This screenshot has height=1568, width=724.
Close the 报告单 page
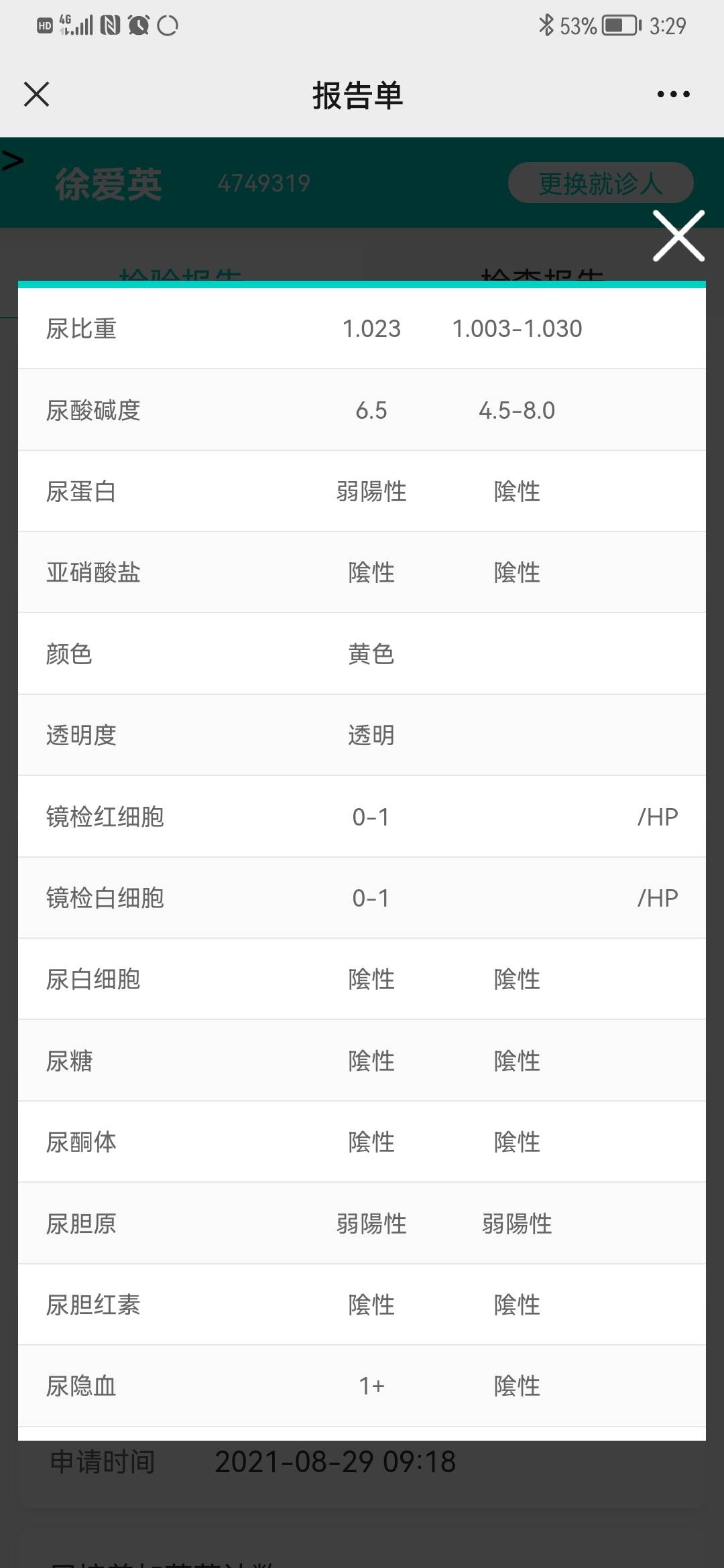pyautogui.click(x=37, y=94)
